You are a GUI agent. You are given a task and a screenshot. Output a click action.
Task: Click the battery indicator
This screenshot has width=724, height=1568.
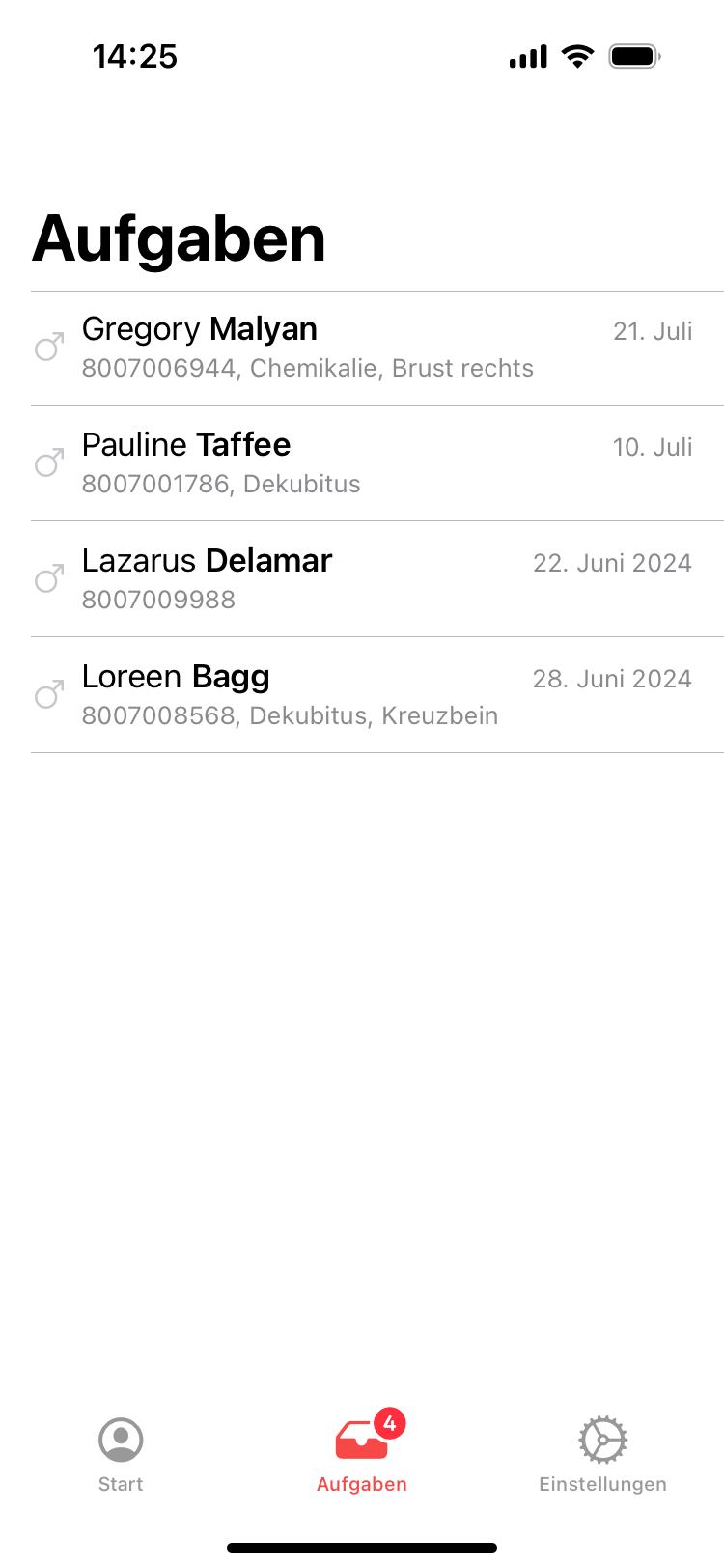632,56
